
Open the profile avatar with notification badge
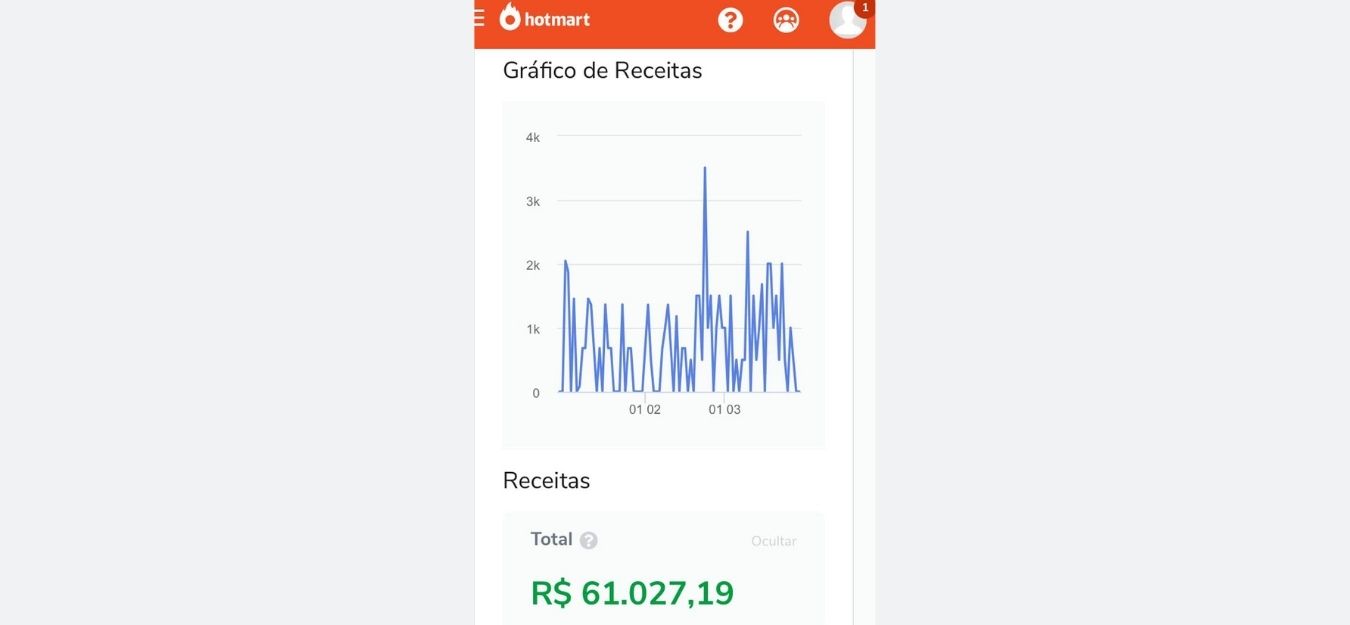847,19
